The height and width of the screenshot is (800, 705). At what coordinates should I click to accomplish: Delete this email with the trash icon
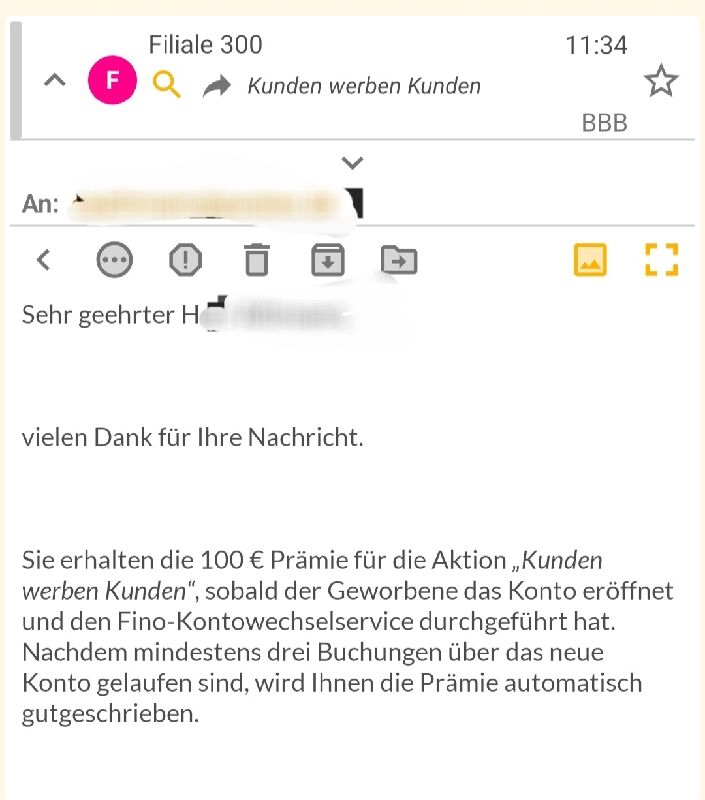point(257,260)
